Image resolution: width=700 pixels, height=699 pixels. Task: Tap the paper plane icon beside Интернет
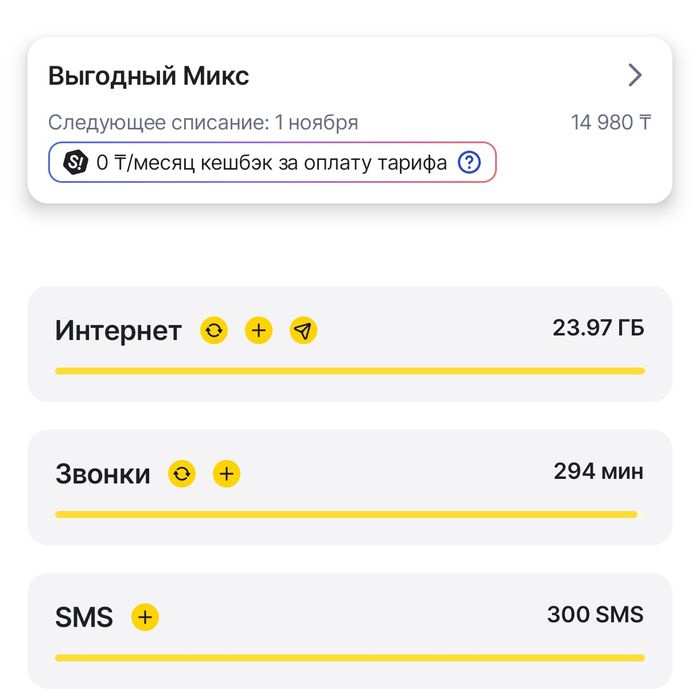point(303,330)
